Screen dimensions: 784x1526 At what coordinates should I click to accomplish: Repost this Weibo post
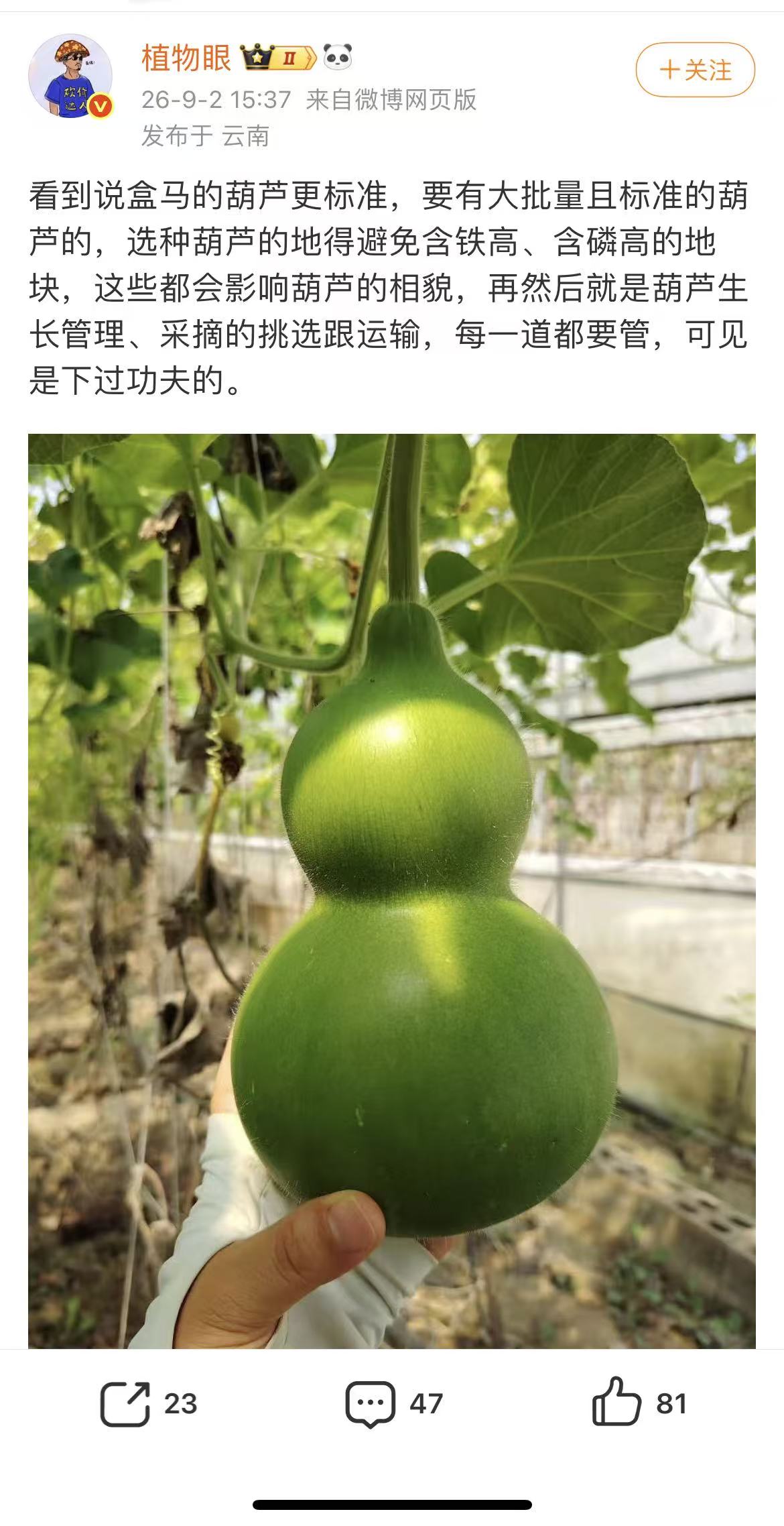[x=149, y=1403]
